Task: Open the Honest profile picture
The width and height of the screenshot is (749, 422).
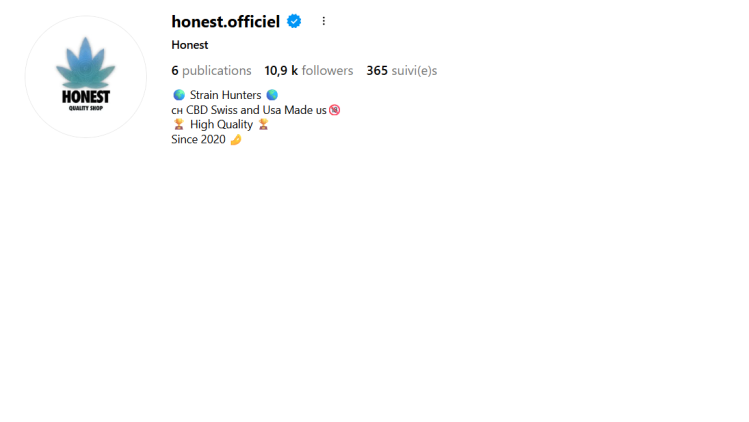Action: 86,77
